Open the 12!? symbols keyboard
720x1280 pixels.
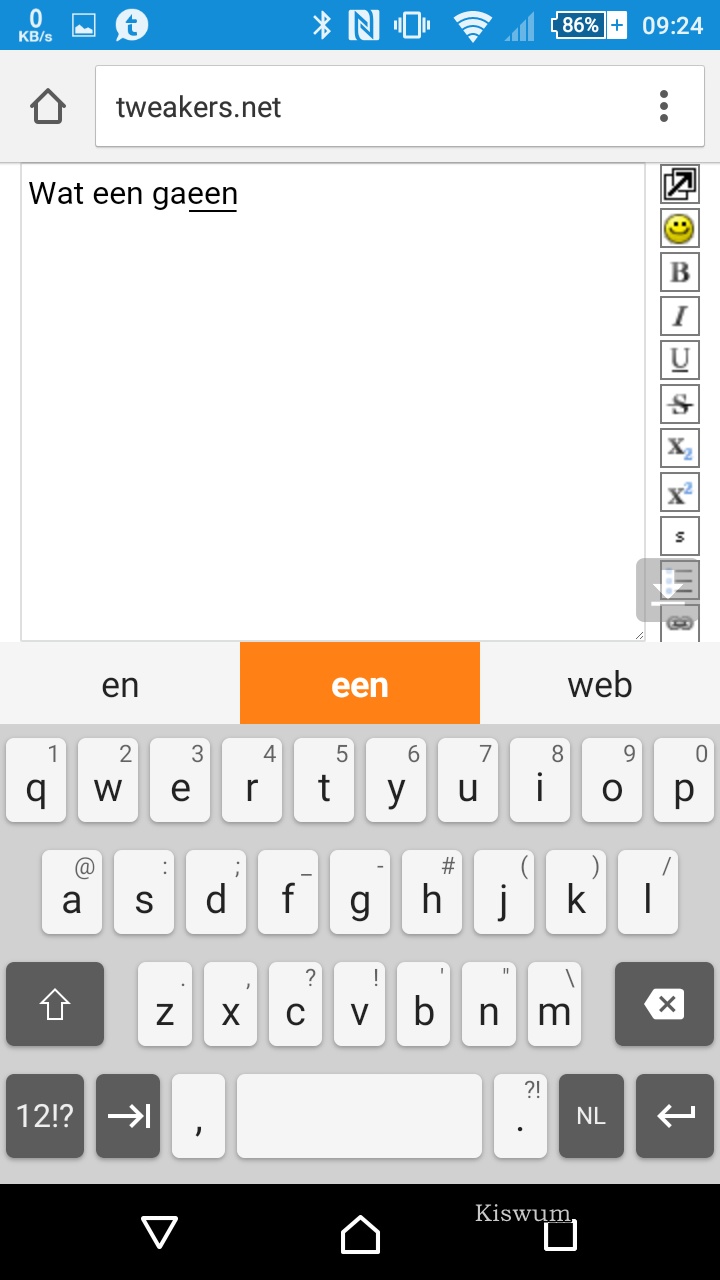[x=45, y=1116]
